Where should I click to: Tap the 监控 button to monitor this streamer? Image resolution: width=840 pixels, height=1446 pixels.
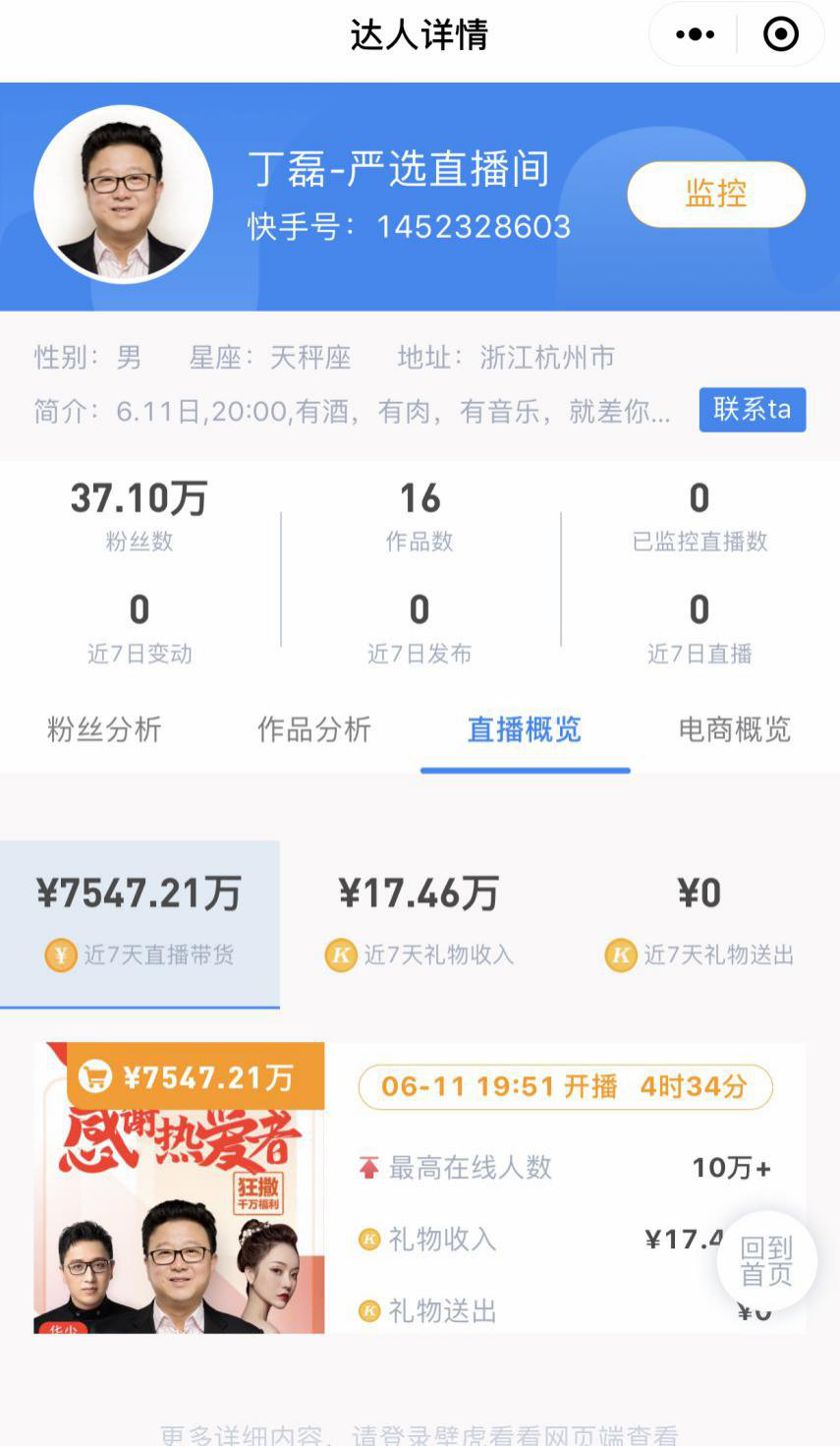click(x=716, y=194)
